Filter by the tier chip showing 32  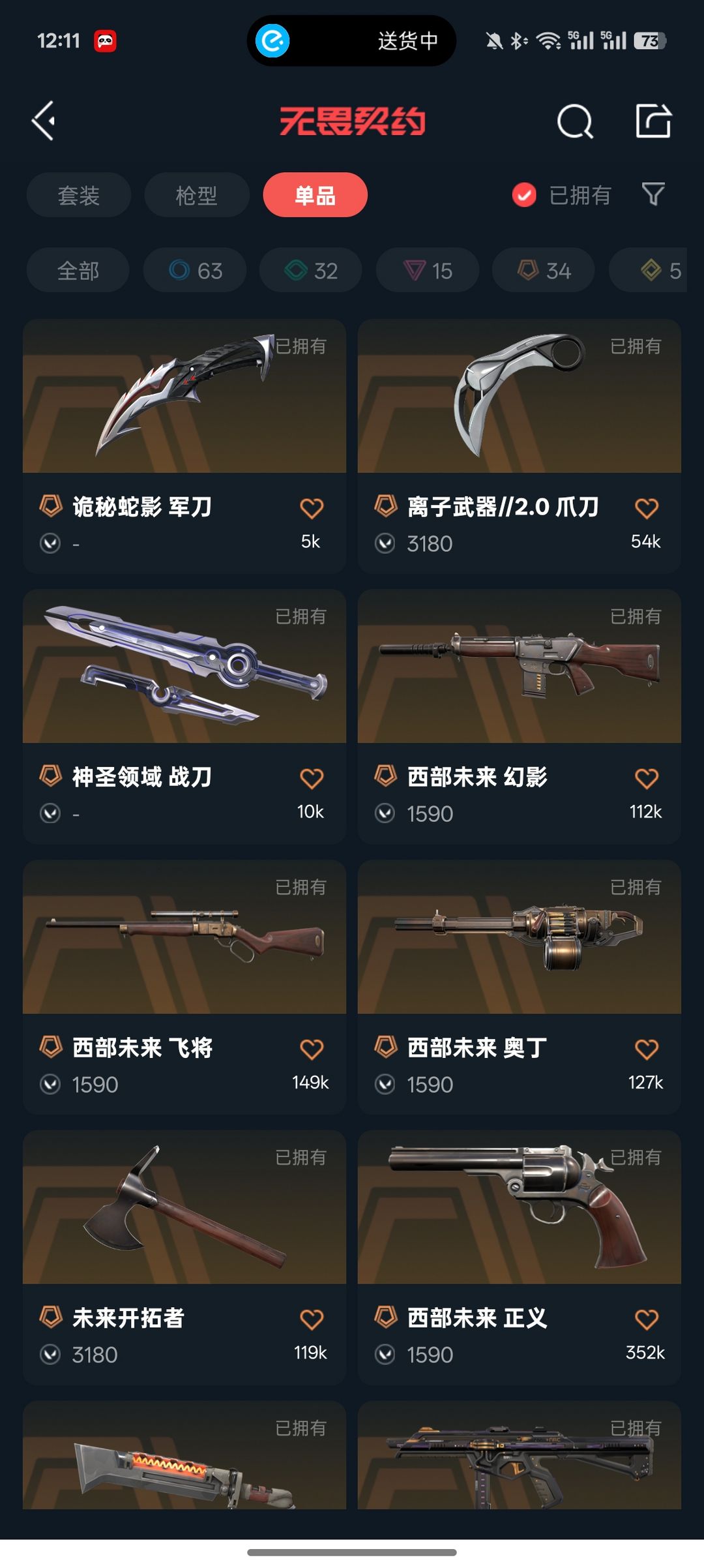coord(311,270)
